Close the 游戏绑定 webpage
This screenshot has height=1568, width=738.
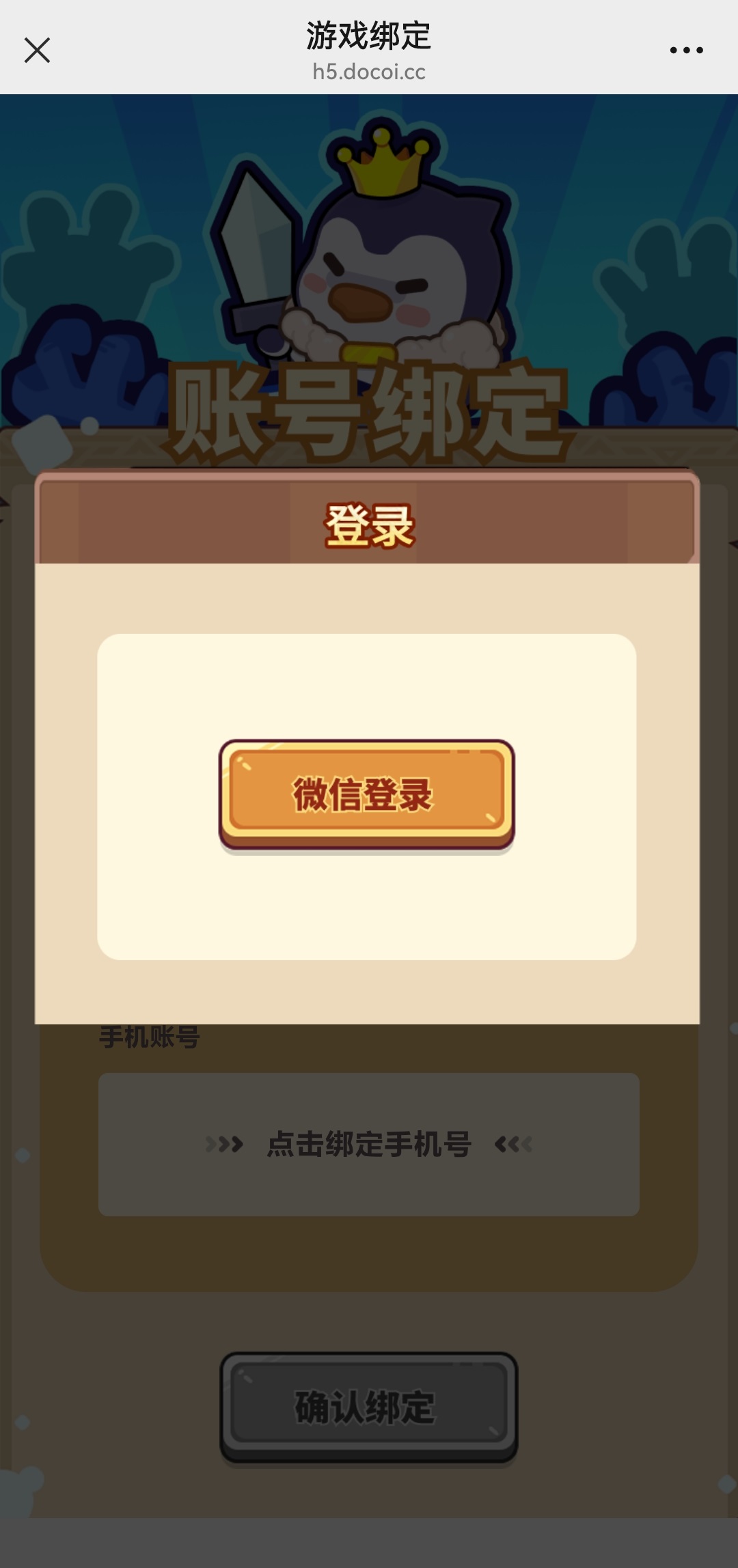(x=37, y=51)
